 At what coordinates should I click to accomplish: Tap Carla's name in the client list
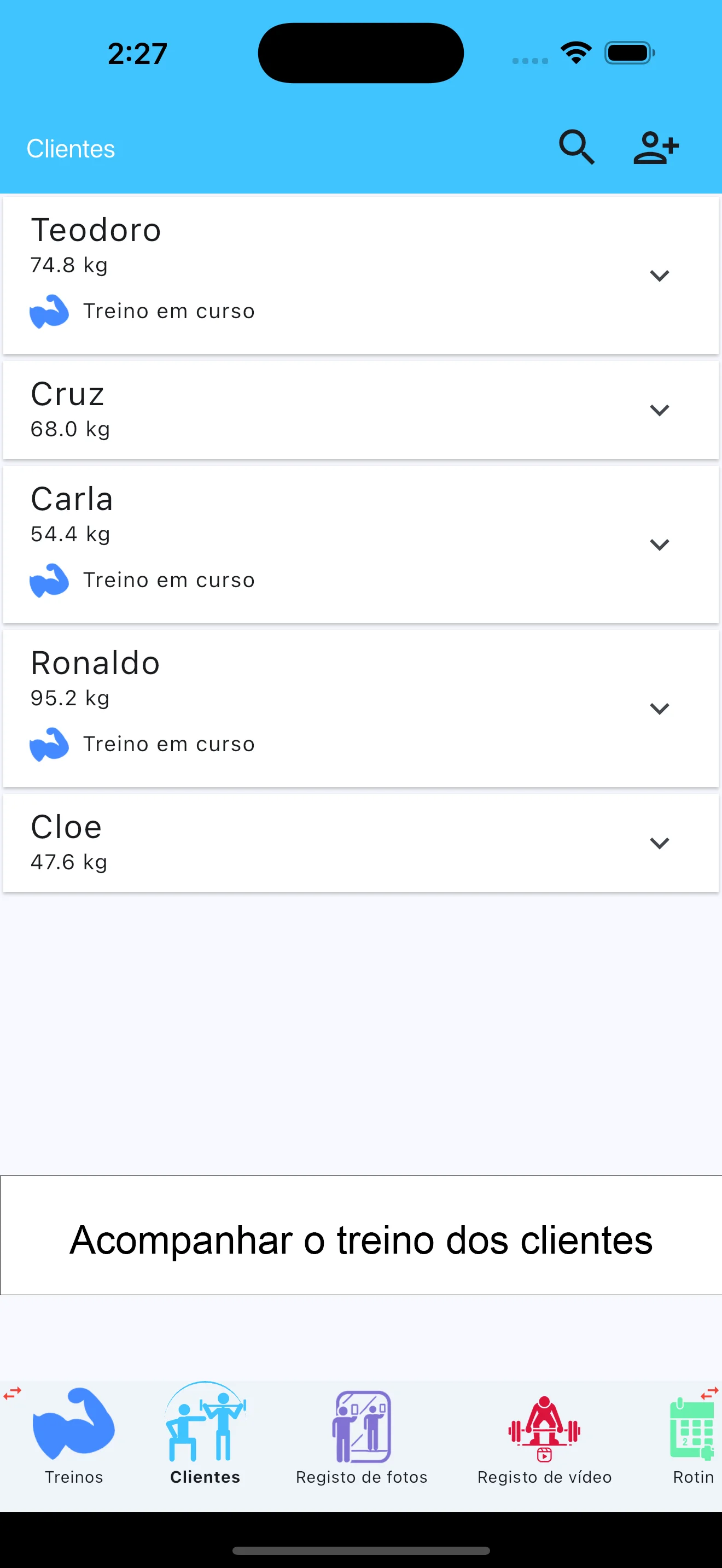[72, 498]
